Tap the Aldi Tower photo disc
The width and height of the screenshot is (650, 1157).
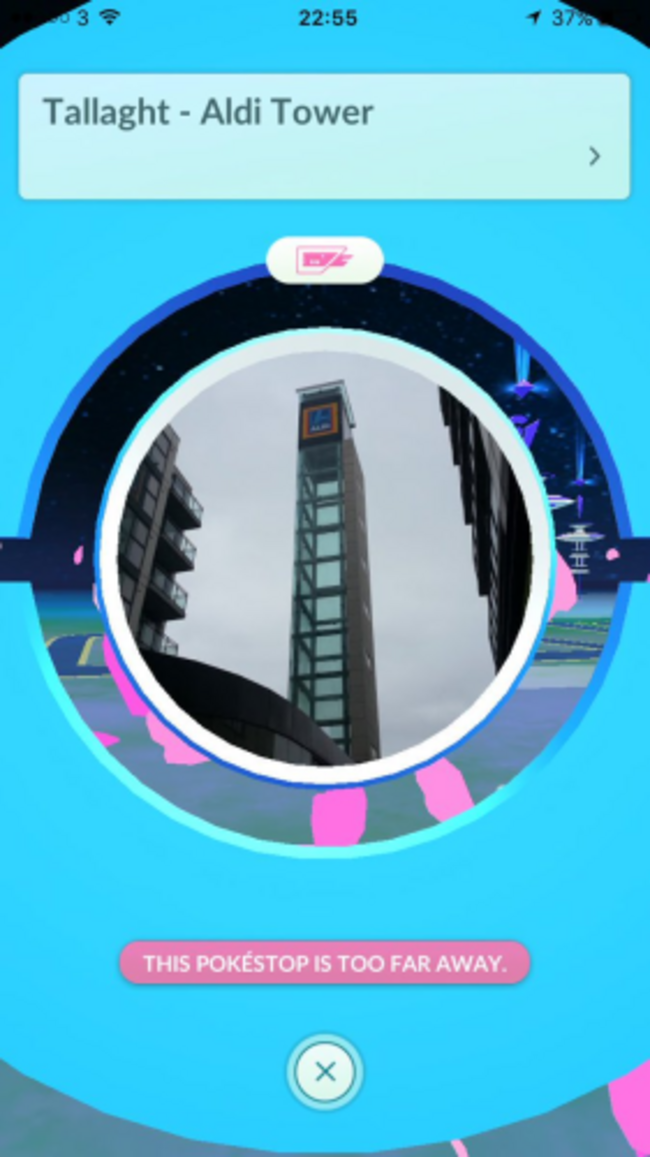tap(324, 555)
